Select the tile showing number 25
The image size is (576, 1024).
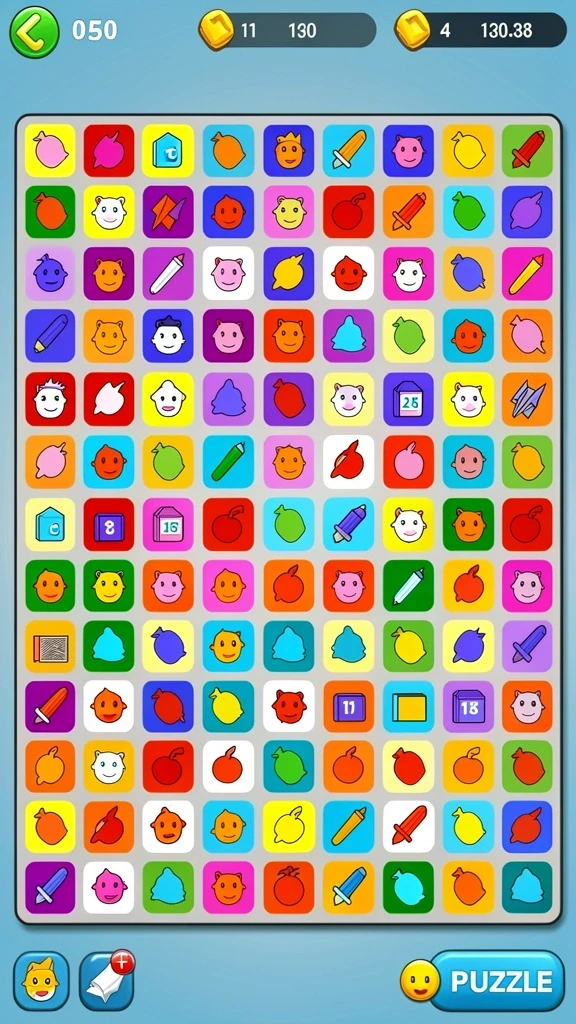point(409,399)
